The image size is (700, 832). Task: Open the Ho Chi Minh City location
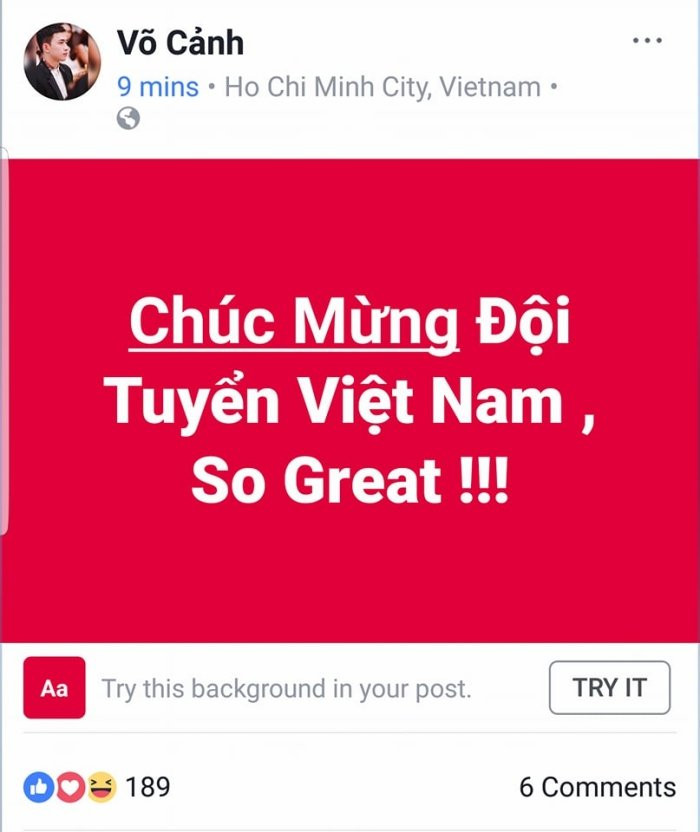pos(381,87)
